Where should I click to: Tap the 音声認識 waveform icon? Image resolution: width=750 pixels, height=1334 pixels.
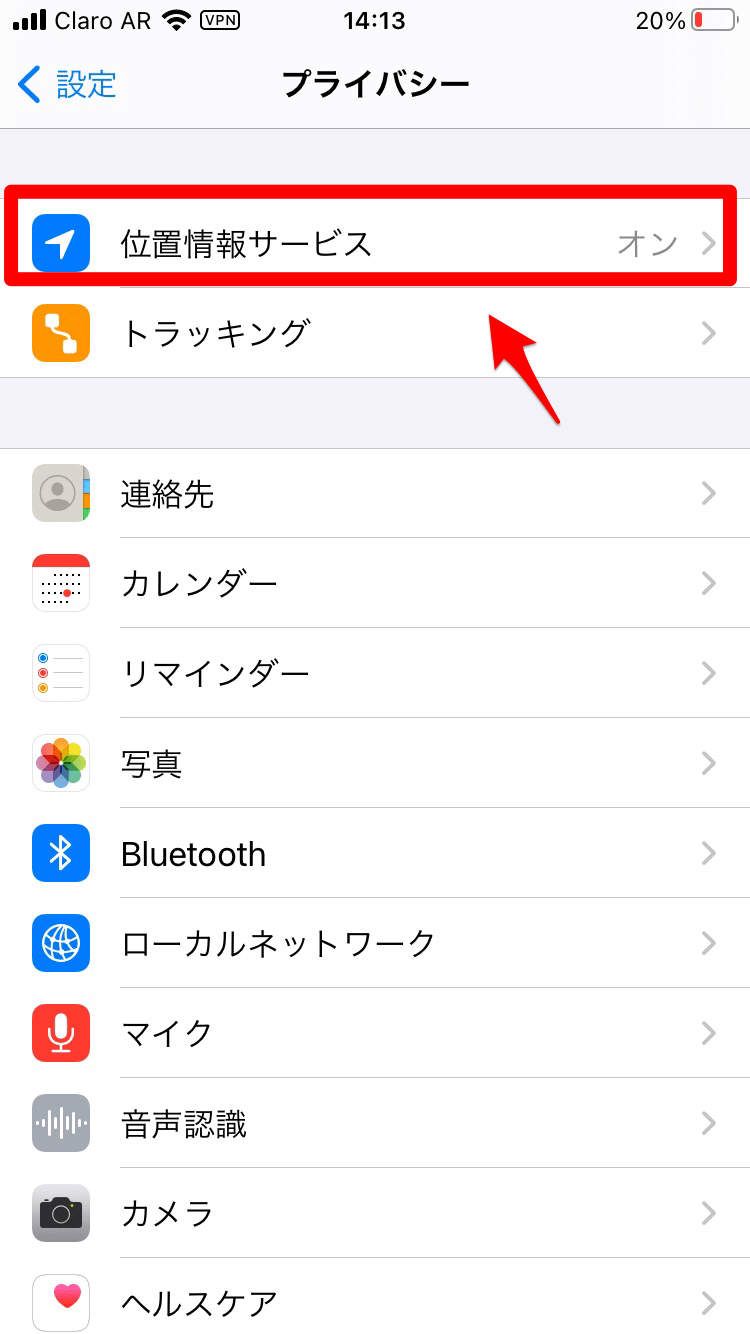60,1123
